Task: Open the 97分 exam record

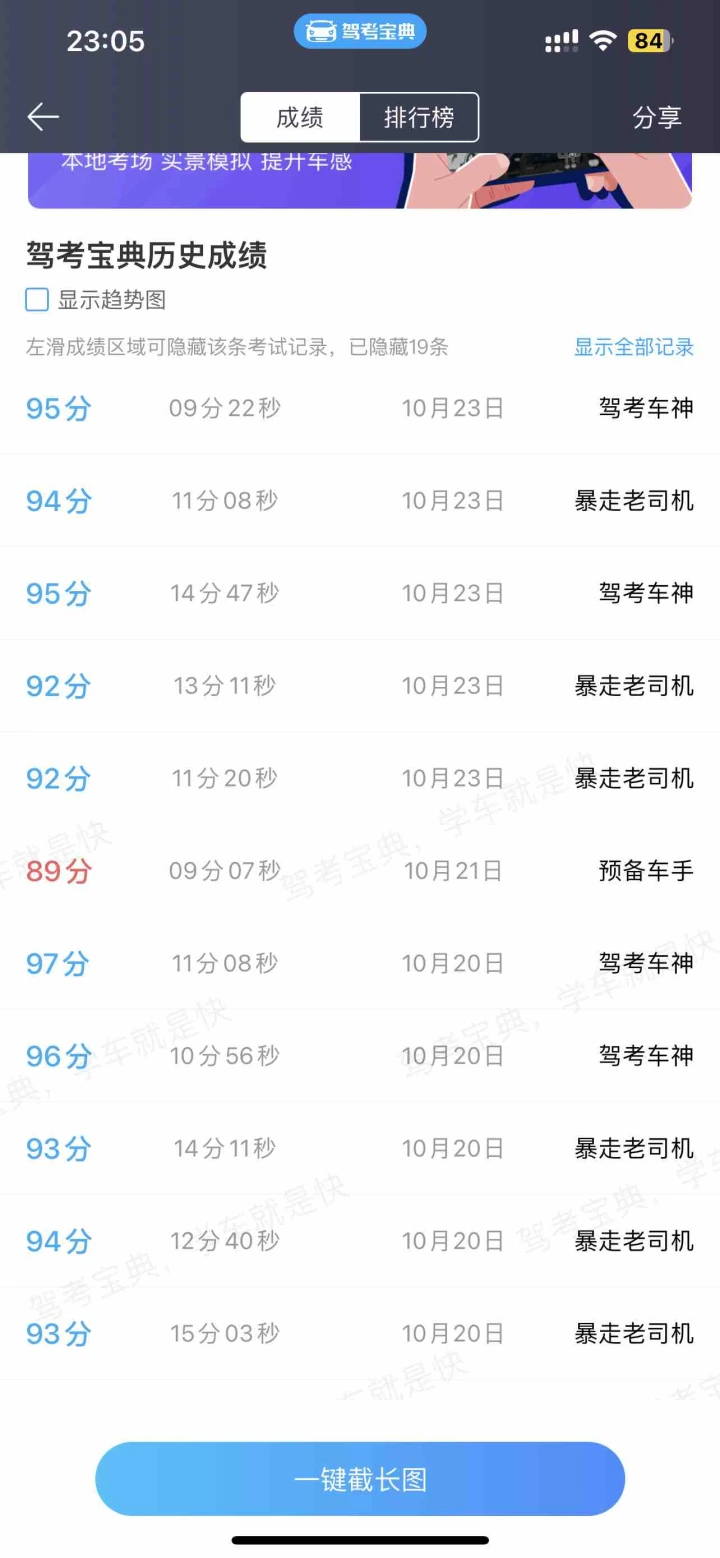Action: click(360, 963)
